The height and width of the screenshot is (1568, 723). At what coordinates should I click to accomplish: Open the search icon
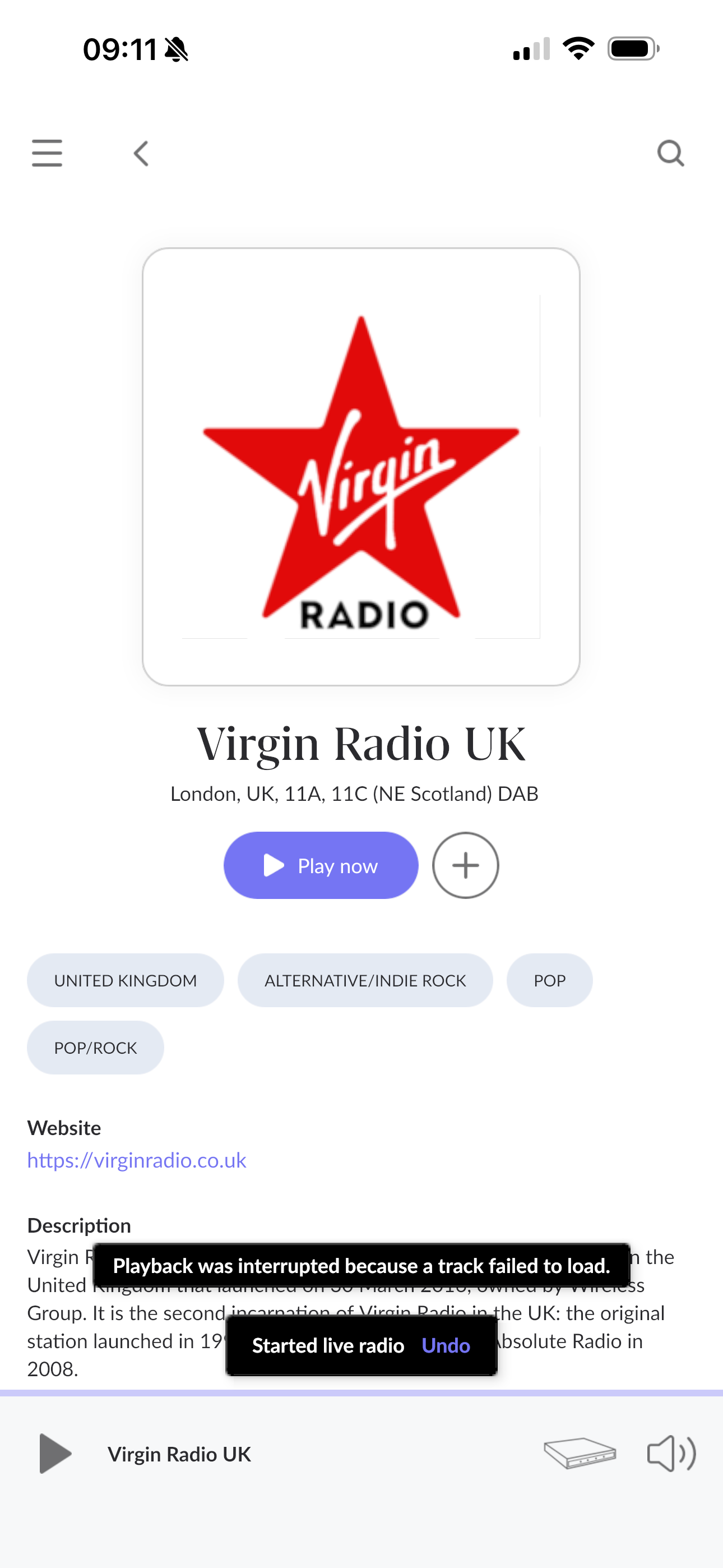[671, 154]
